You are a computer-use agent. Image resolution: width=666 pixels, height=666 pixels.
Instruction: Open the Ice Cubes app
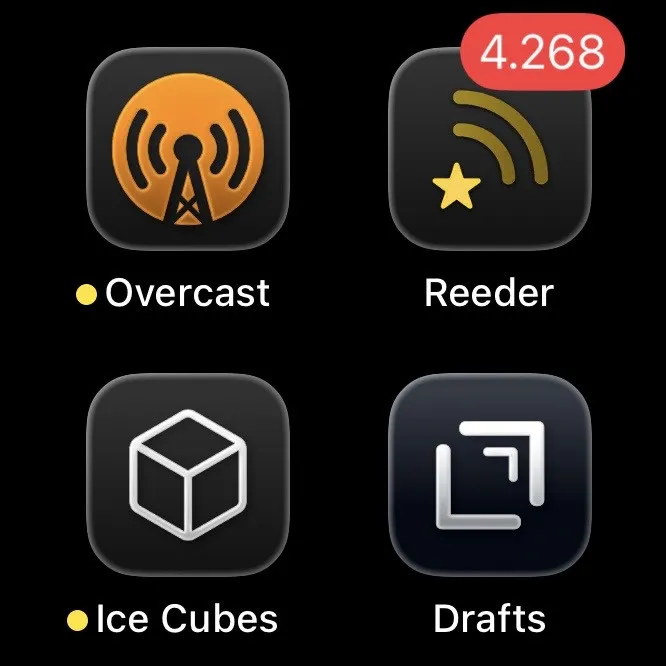188,474
